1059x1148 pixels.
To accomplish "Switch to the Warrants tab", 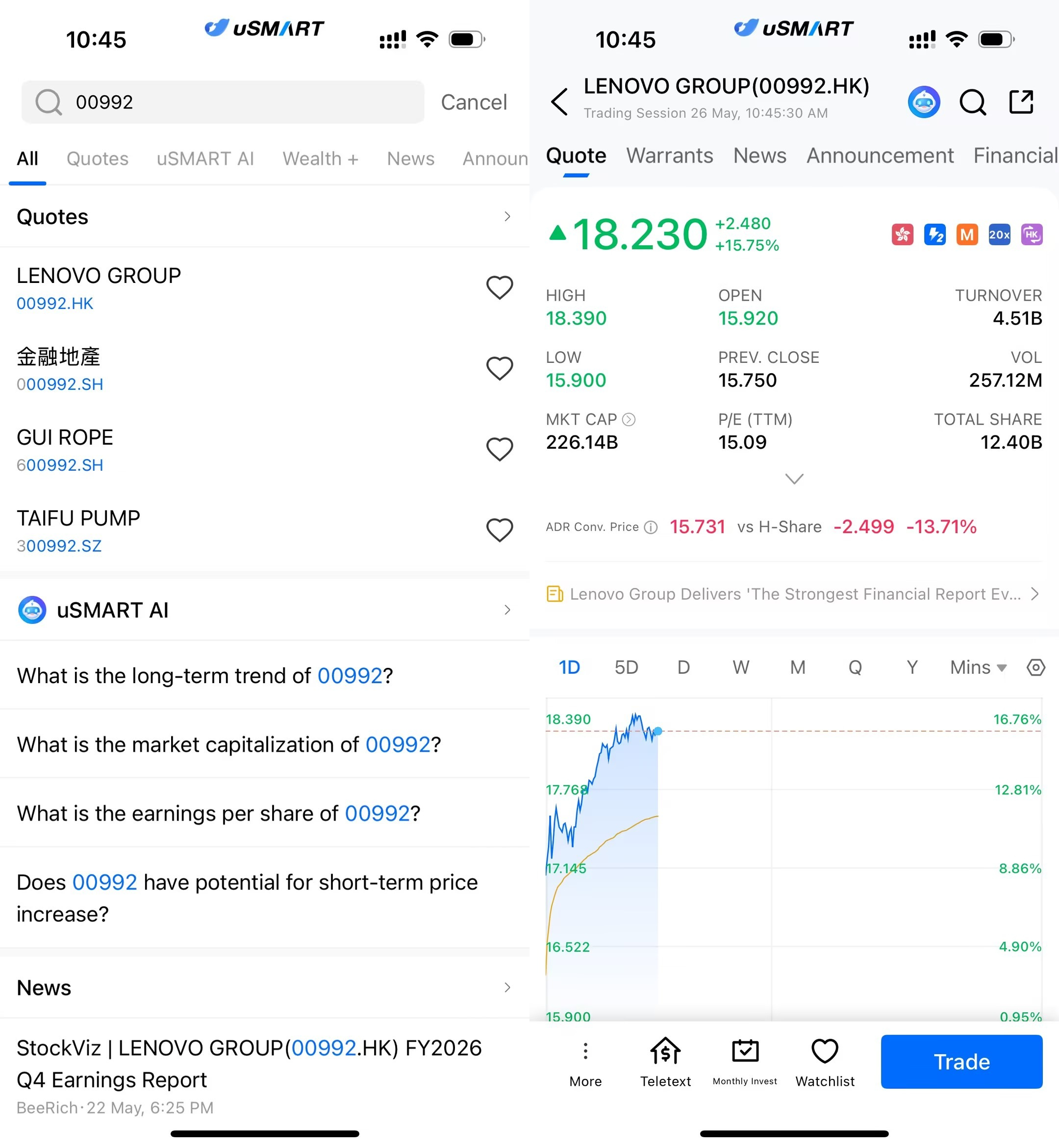I will (x=669, y=155).
